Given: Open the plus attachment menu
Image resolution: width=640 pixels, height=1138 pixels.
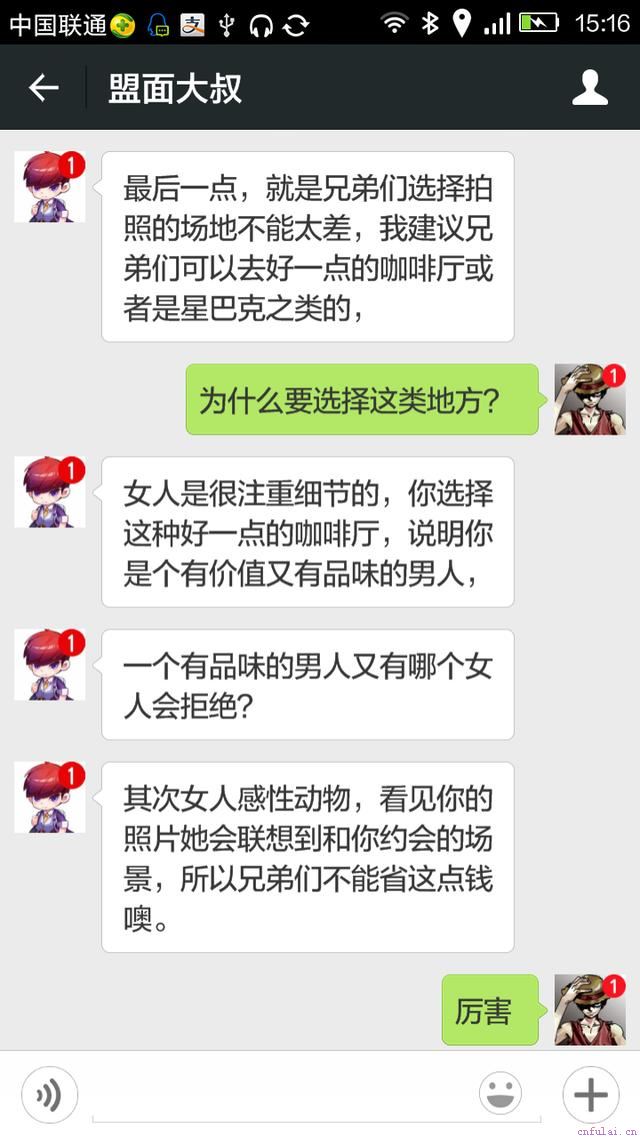Looking at the screenshot, I should [591, 1094].
